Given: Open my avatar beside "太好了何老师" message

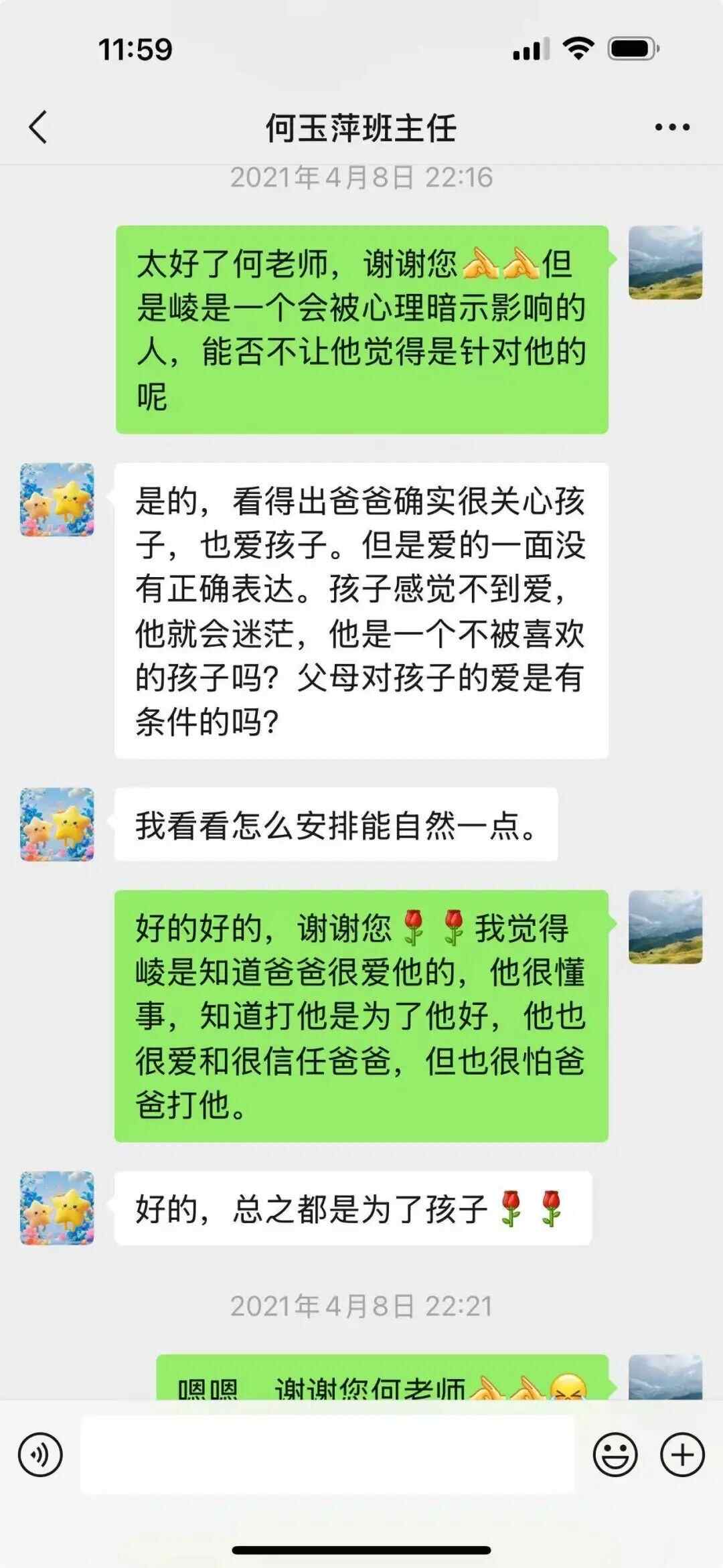Looking at the screenshot, I should [x=665, y=262].
